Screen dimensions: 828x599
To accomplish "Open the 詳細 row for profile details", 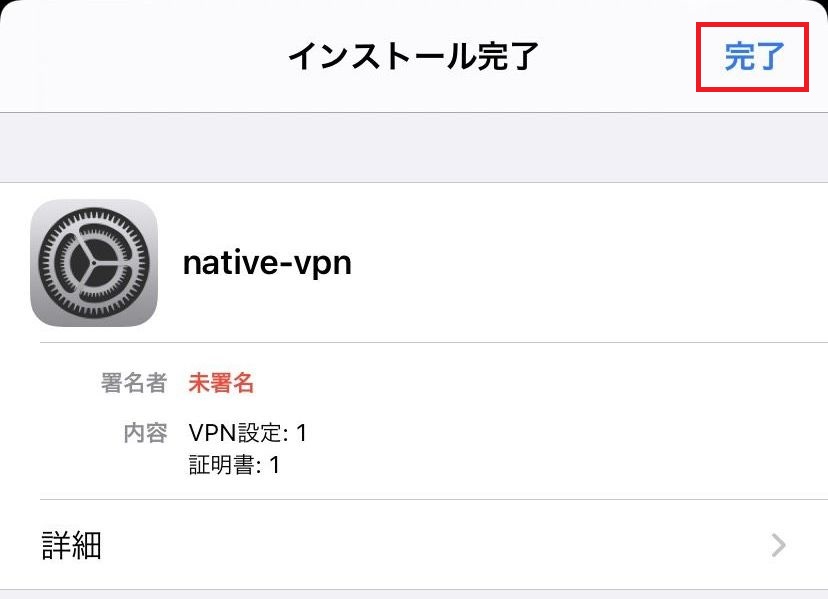I will [414, 545].
